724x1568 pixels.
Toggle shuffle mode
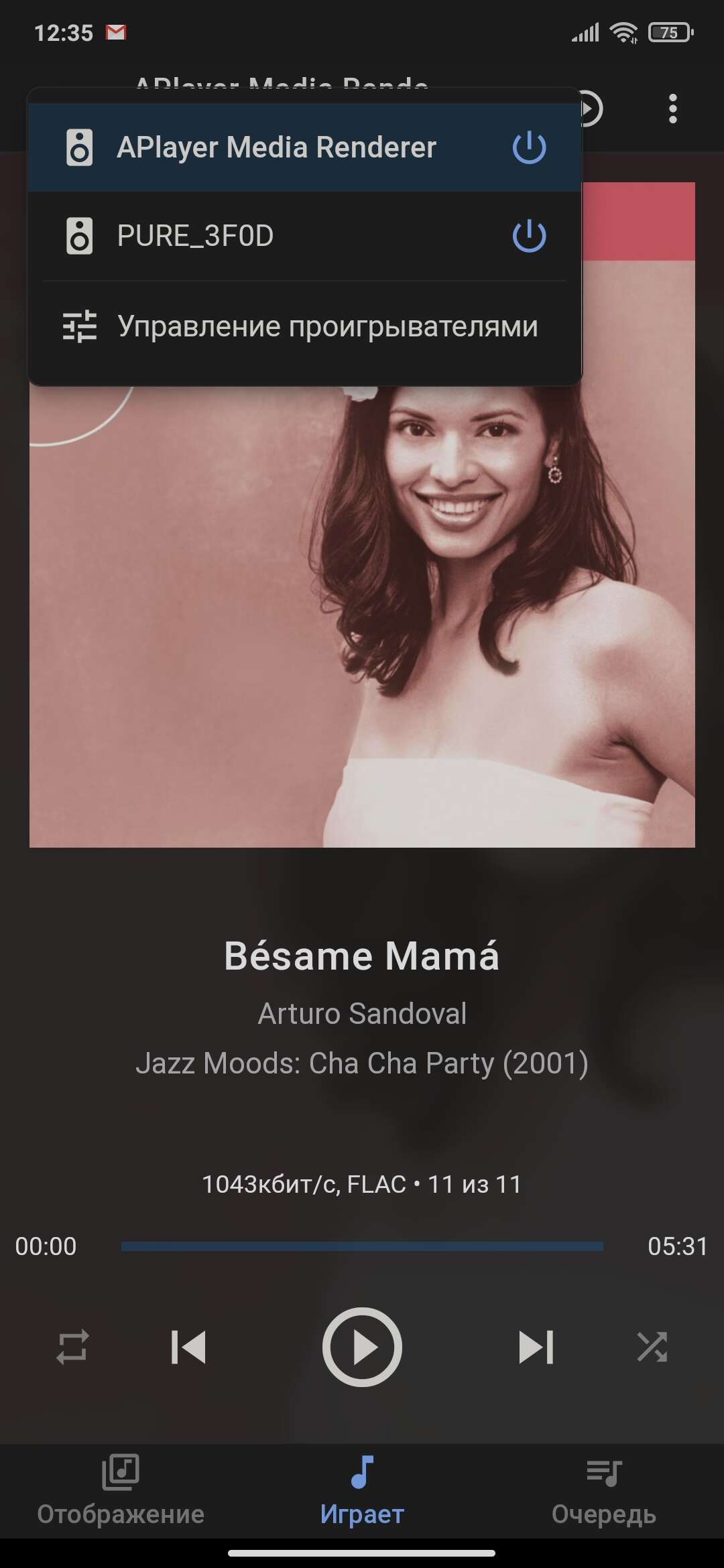point(652,1347)
